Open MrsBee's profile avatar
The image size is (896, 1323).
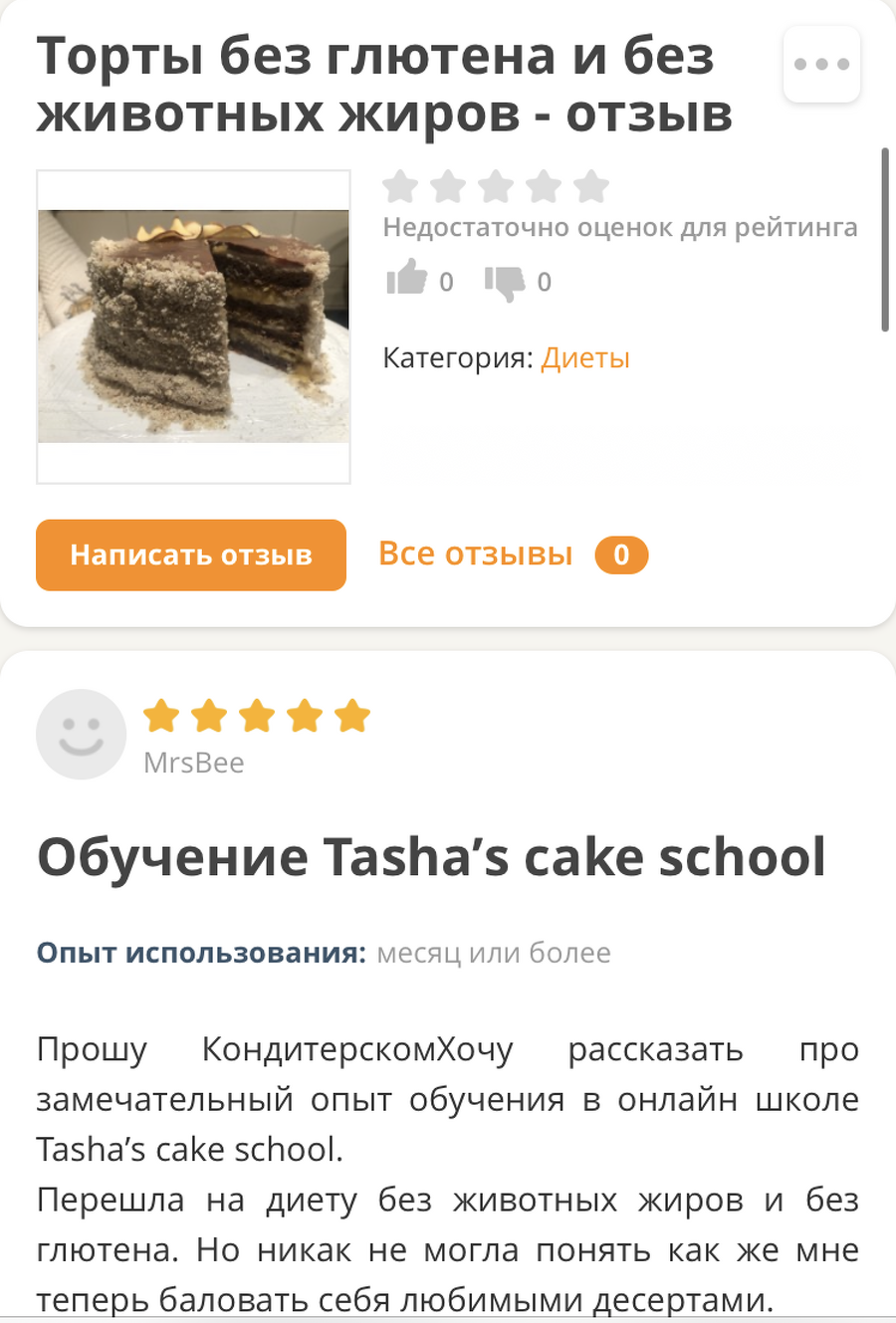point(82,735)
